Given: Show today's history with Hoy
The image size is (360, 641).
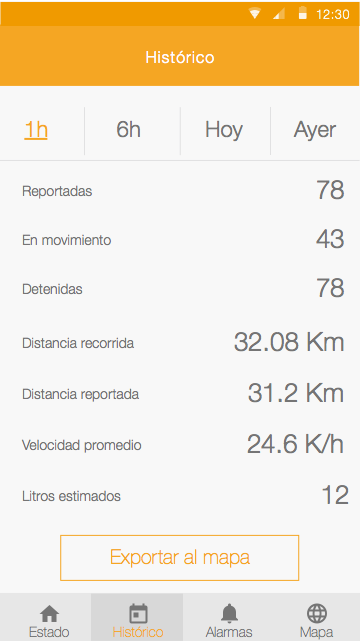Looking at the screenshot, I should coord(224,130).
